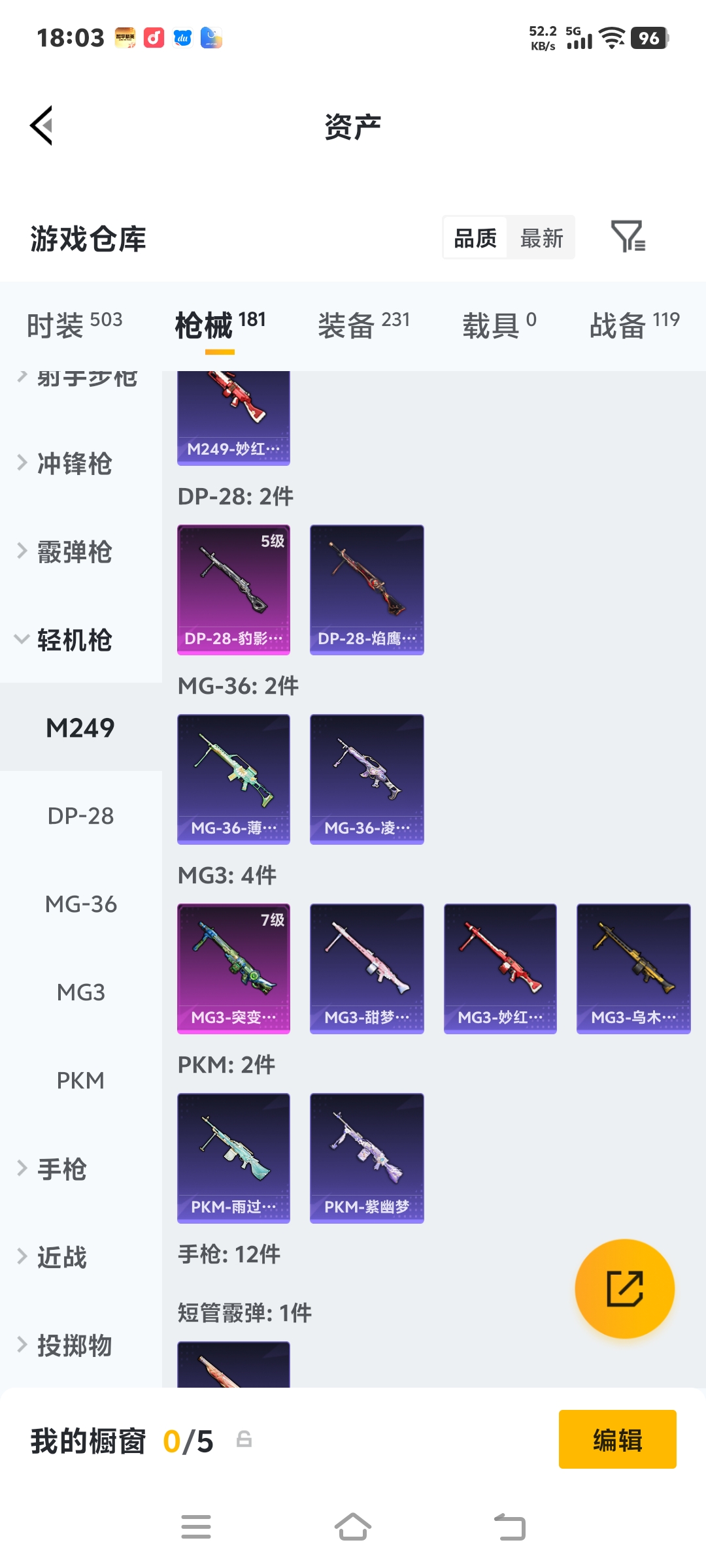Sort warehouse by 最新
This screenshot has width=706, height=1568.
[x=541, y=238]
